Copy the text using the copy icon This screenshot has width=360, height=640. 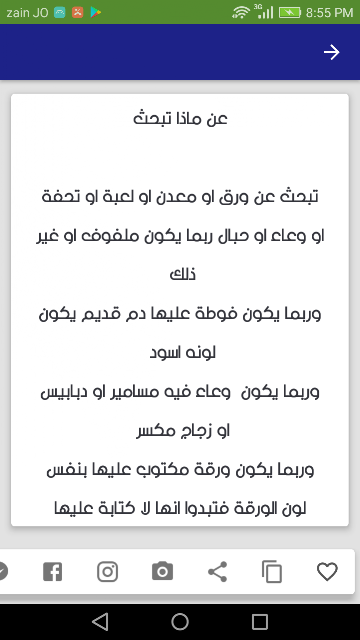[272, 571]
